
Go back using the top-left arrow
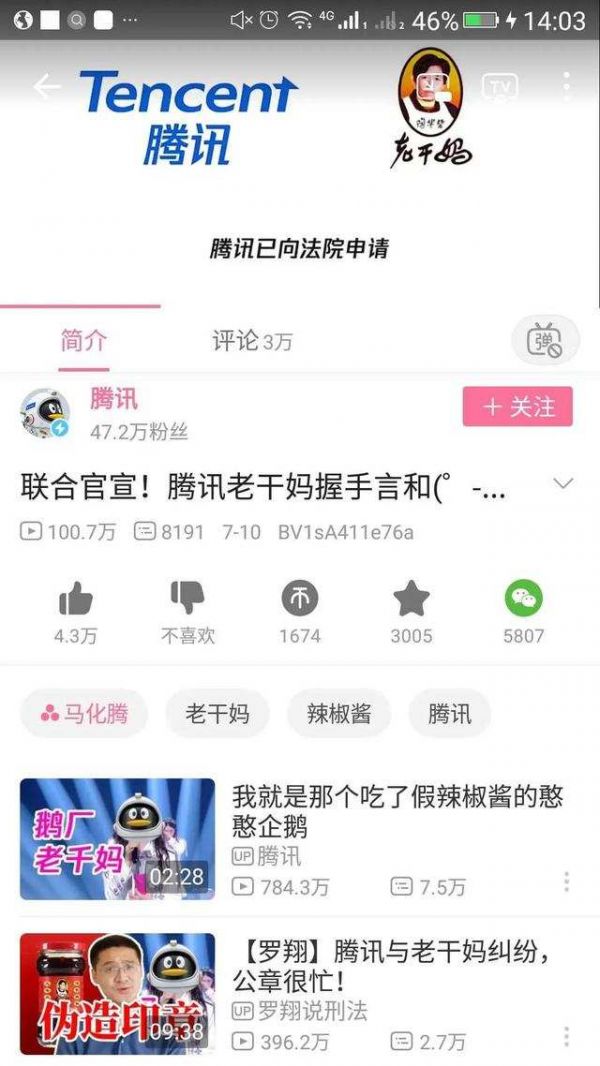coord(47,87)
